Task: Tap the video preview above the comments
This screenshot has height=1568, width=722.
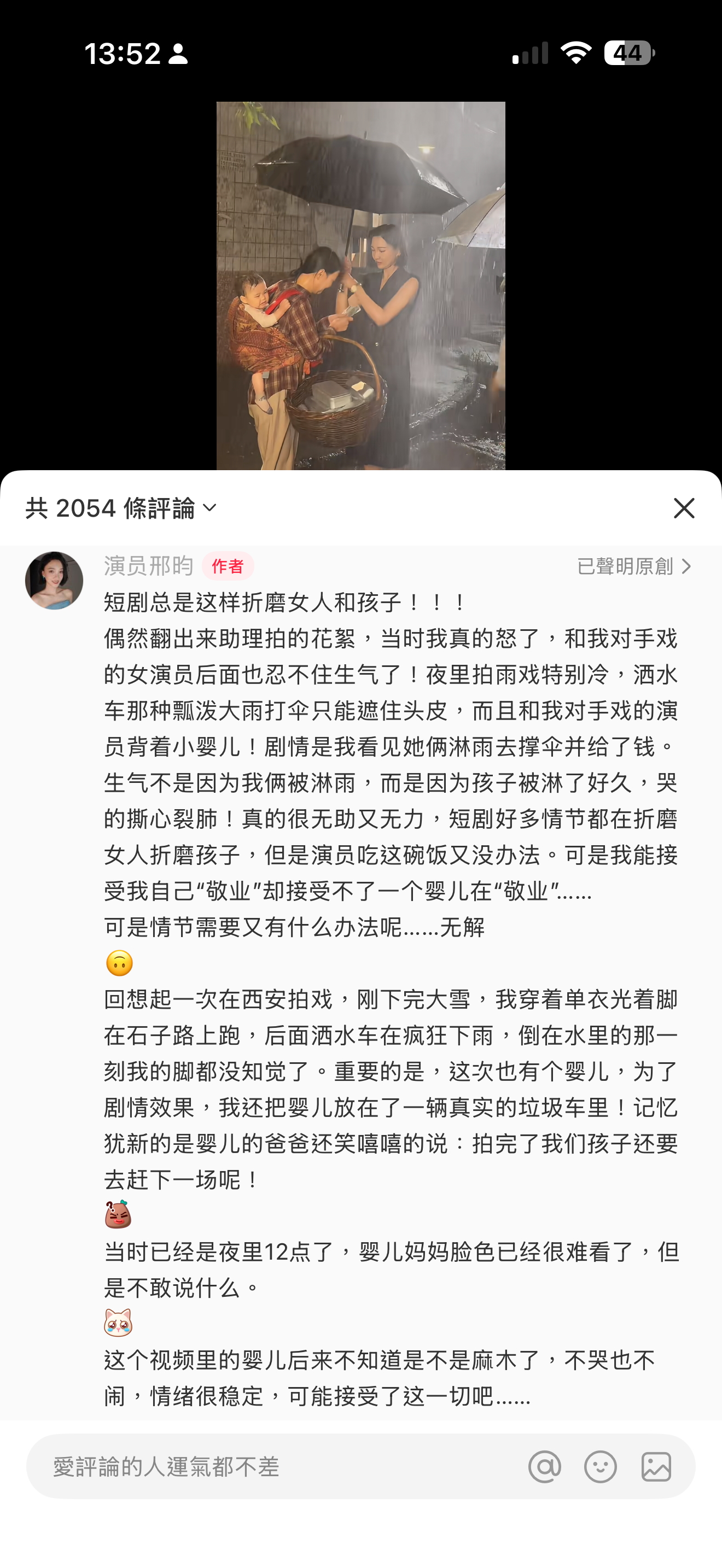Action: pos(360,285)
